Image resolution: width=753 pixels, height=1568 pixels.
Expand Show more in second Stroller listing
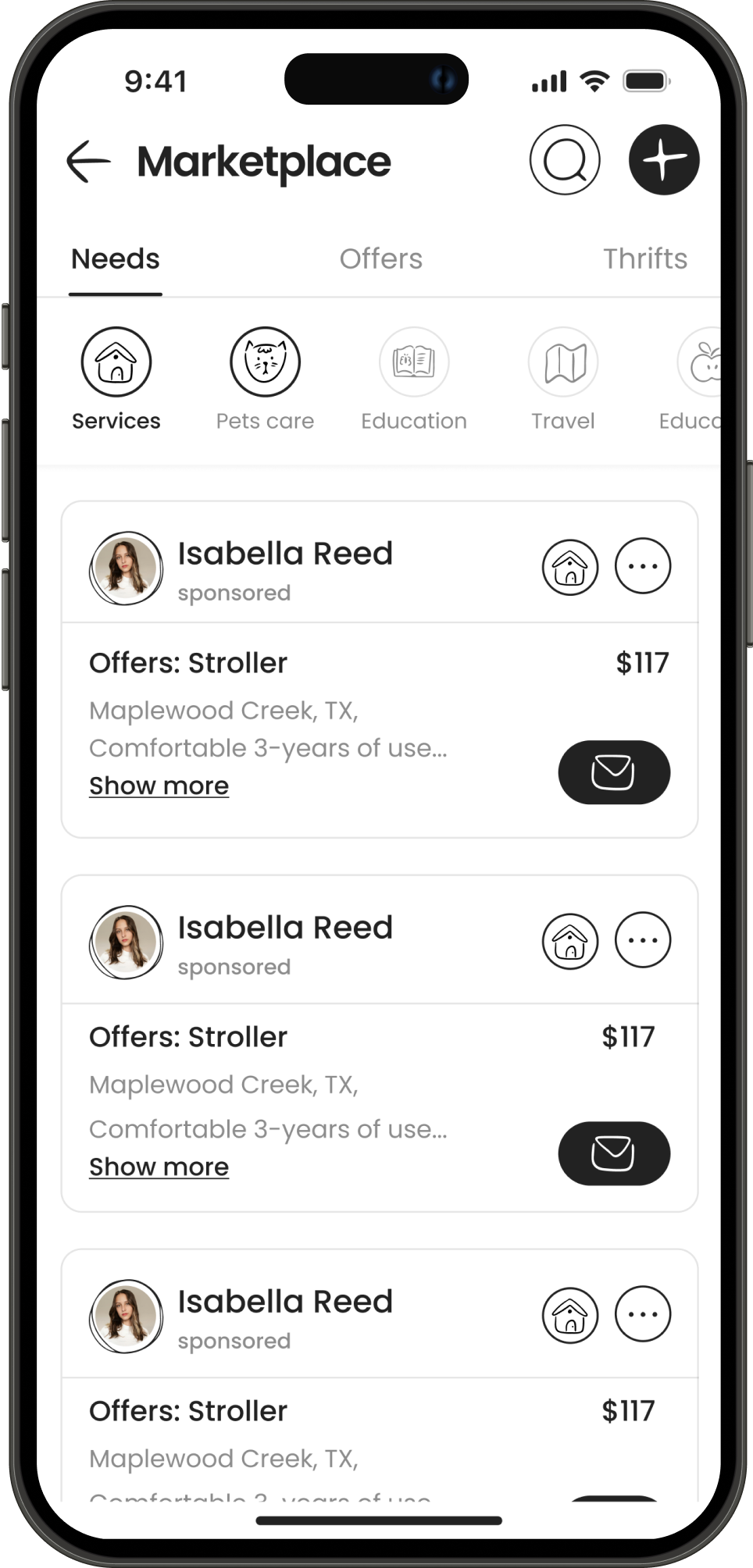tap(159, 1167)
